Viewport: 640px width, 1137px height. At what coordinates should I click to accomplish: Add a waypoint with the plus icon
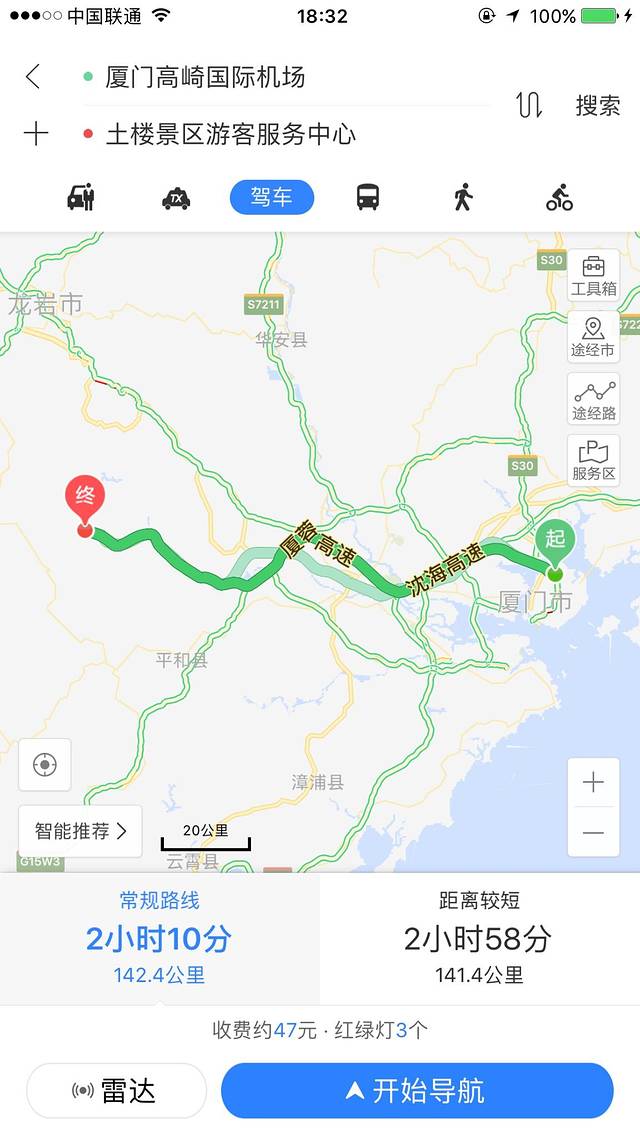pos(35,134)
